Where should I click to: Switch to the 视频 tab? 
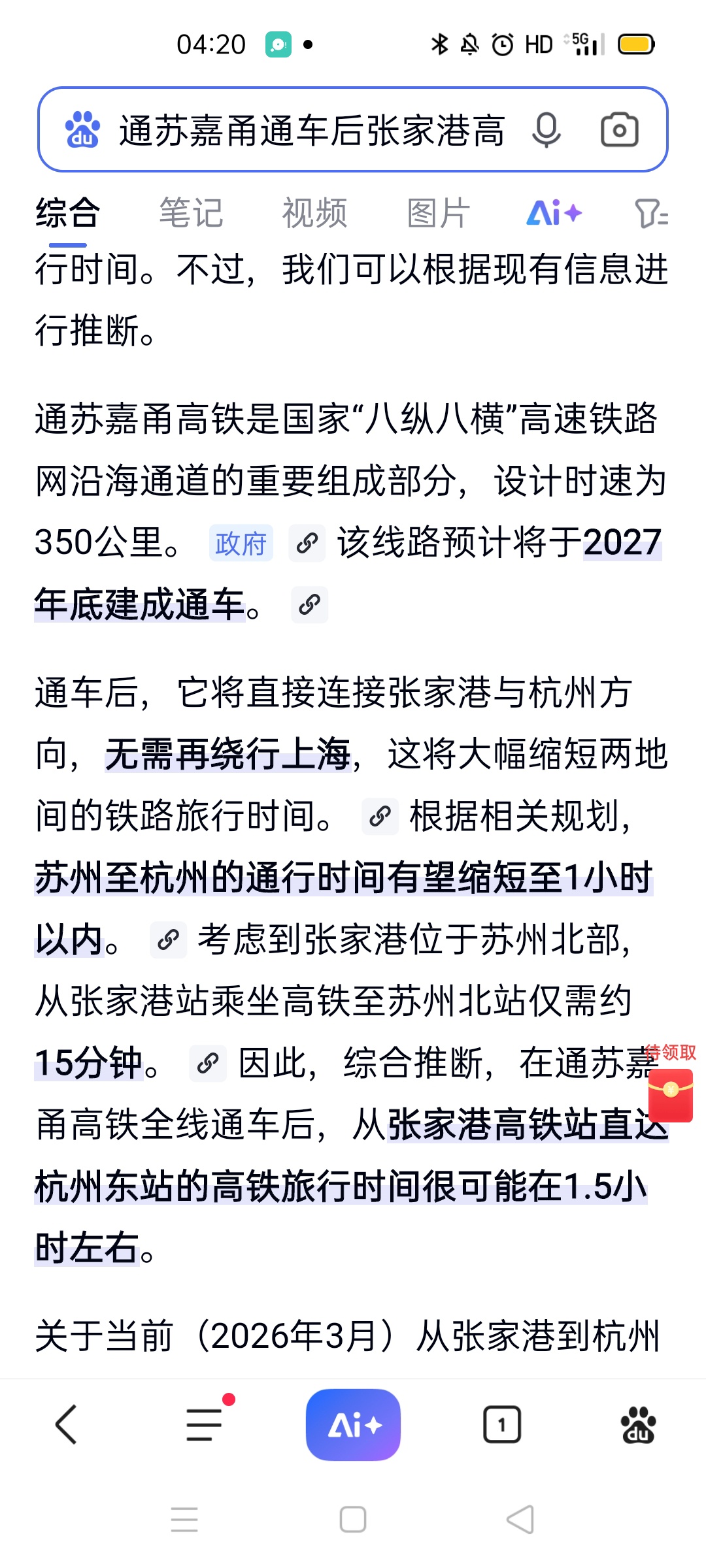(314, 214)
